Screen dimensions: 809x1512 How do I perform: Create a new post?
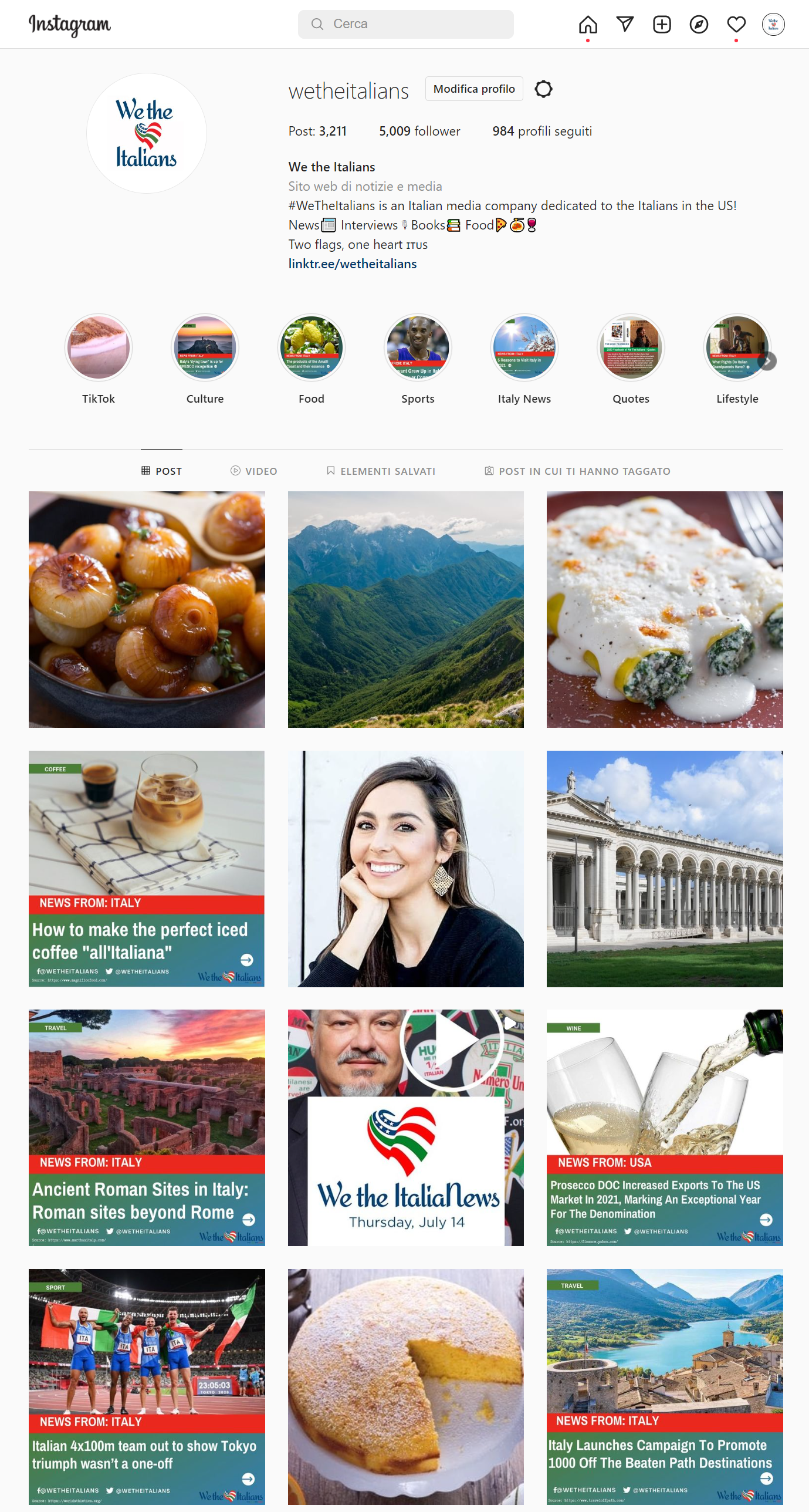(662, 25)
